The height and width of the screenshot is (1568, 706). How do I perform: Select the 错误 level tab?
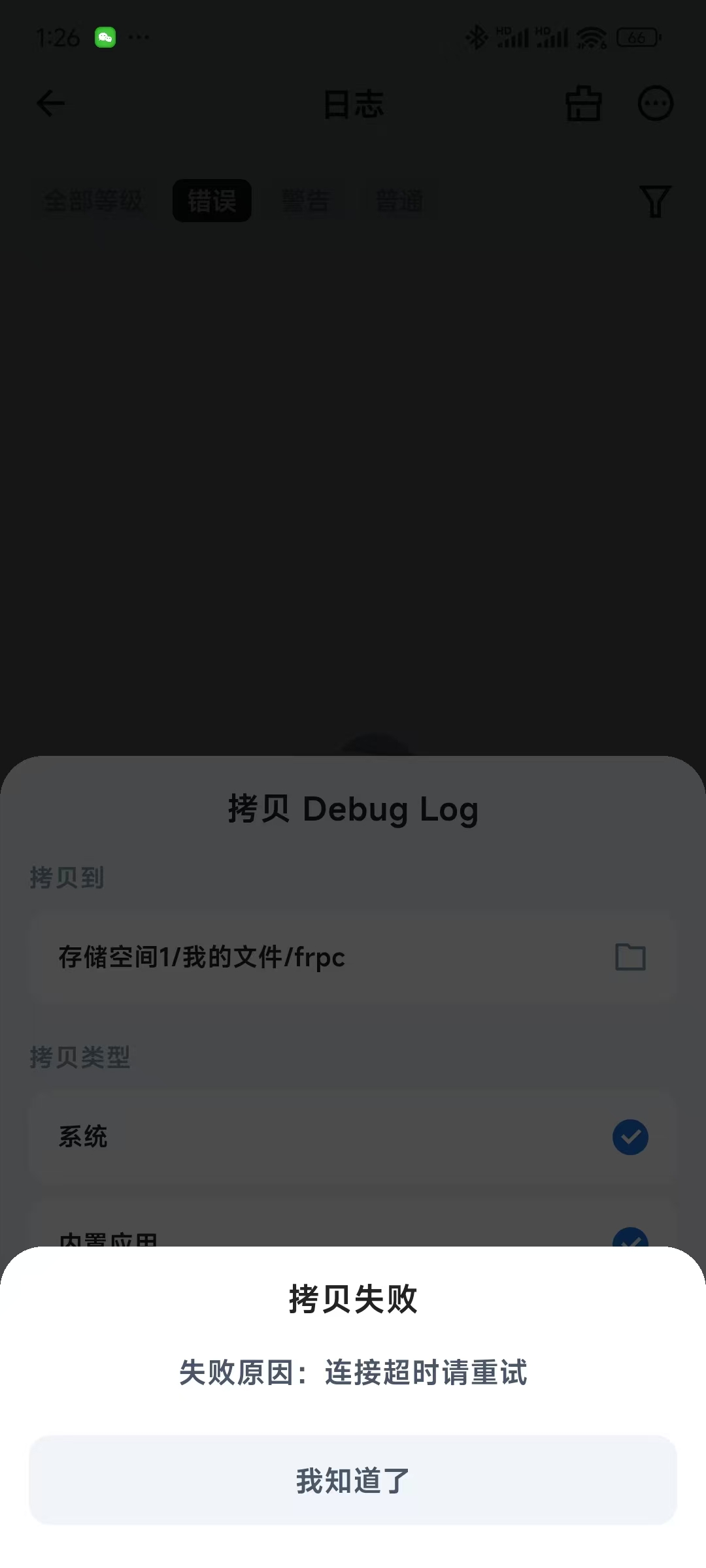pyautogui.click(x=212, y=201)
